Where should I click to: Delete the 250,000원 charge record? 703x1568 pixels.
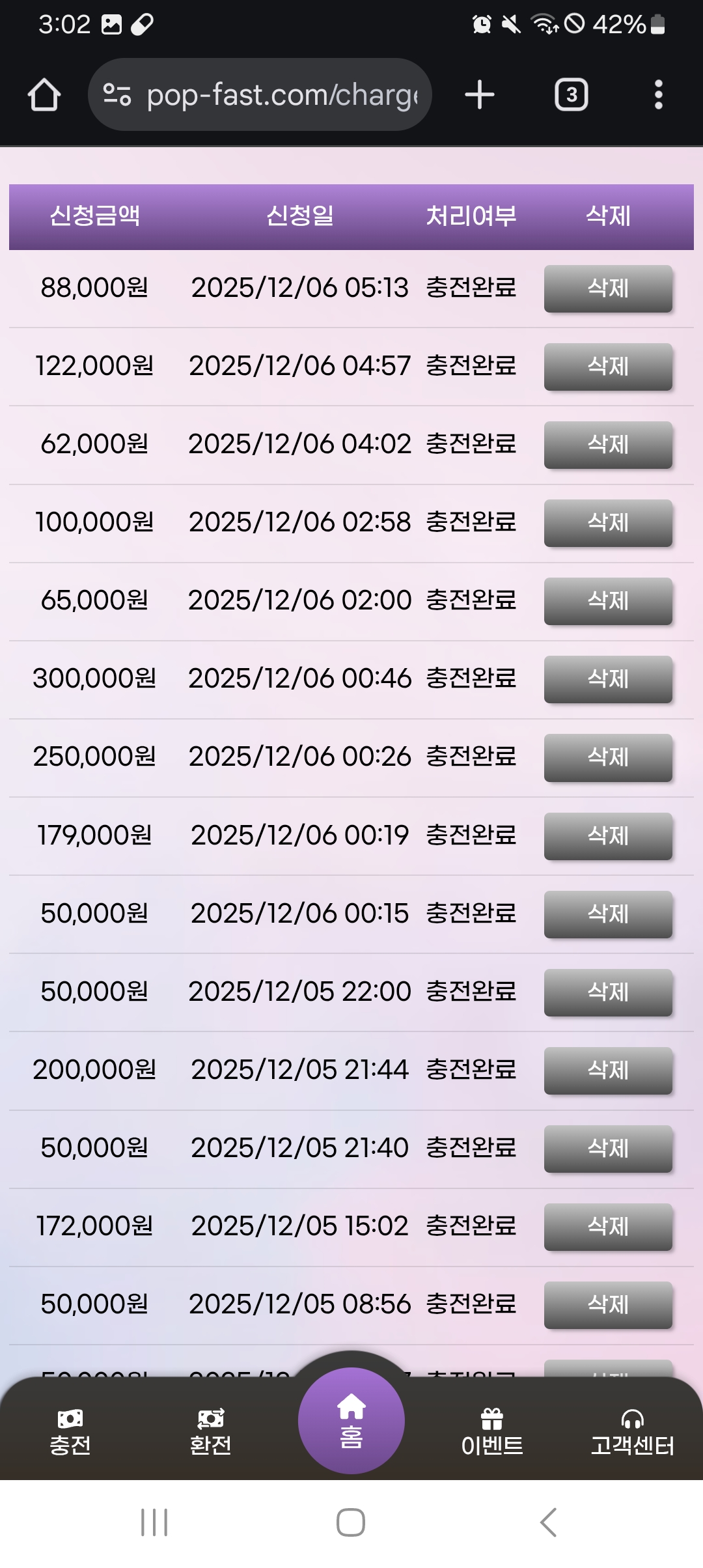click(x=607, y=757)
